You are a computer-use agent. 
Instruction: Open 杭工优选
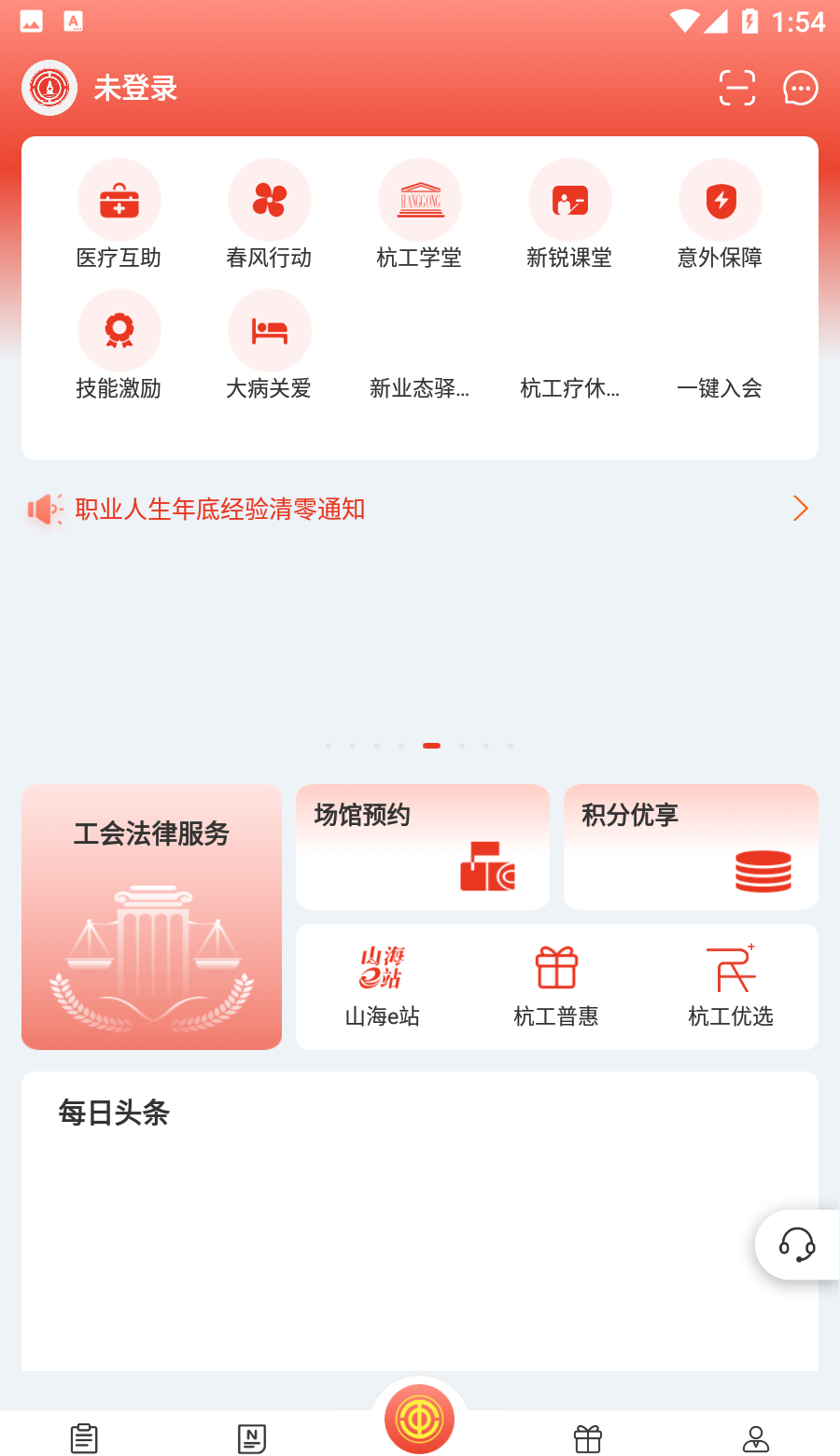[x=731, y=987]
